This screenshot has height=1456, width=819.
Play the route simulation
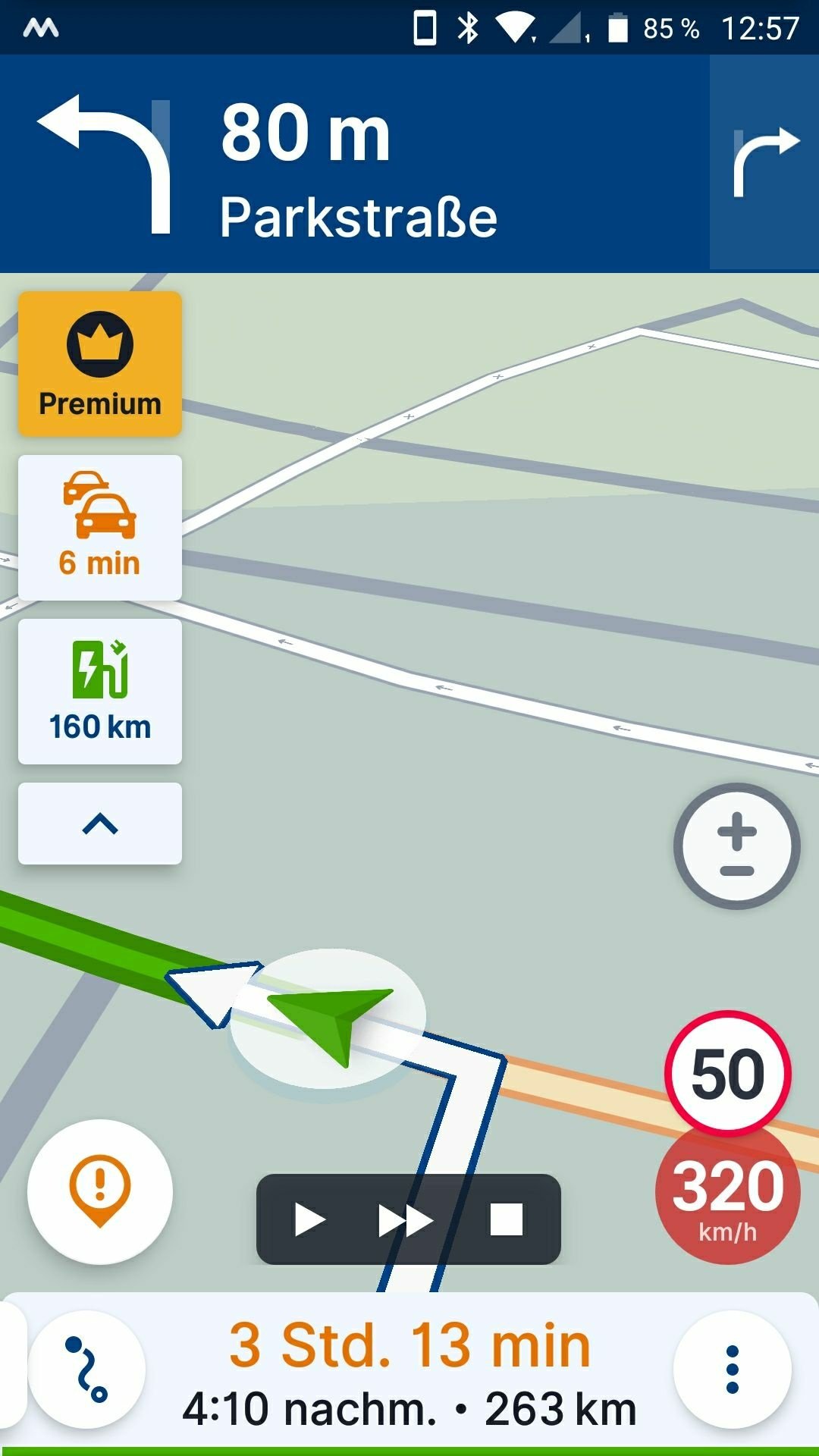coord(309,1220)
